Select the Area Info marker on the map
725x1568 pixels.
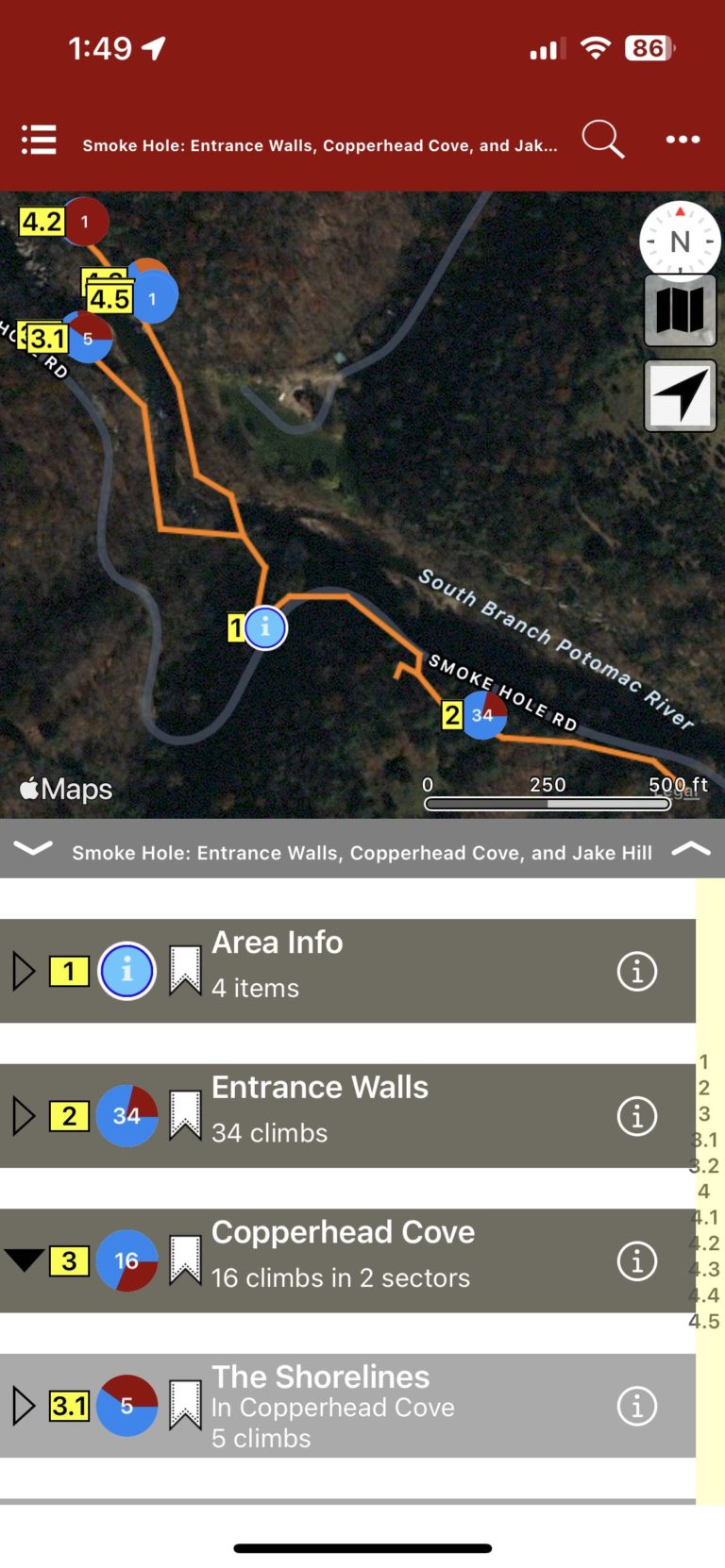(x=265, y=627)
